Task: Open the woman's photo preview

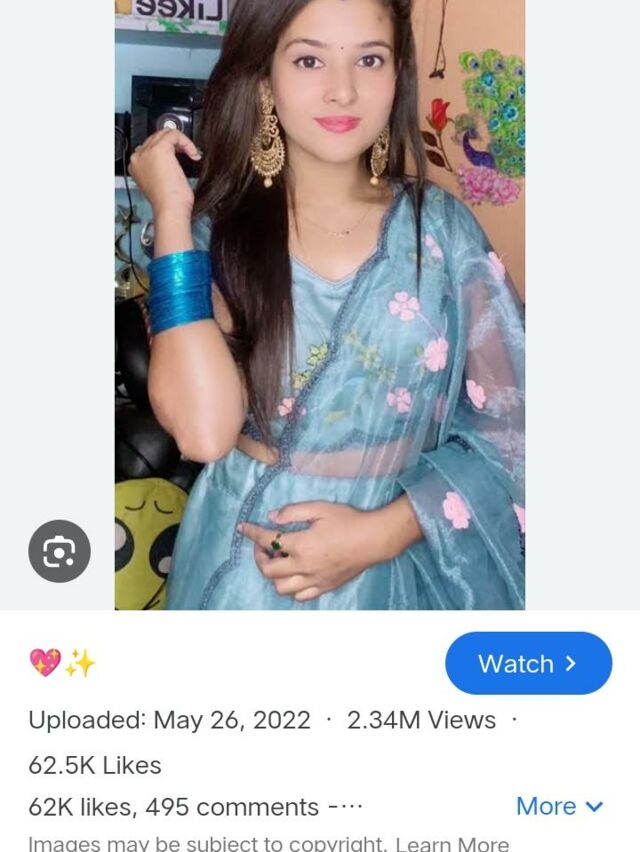Action: point(320,300)
